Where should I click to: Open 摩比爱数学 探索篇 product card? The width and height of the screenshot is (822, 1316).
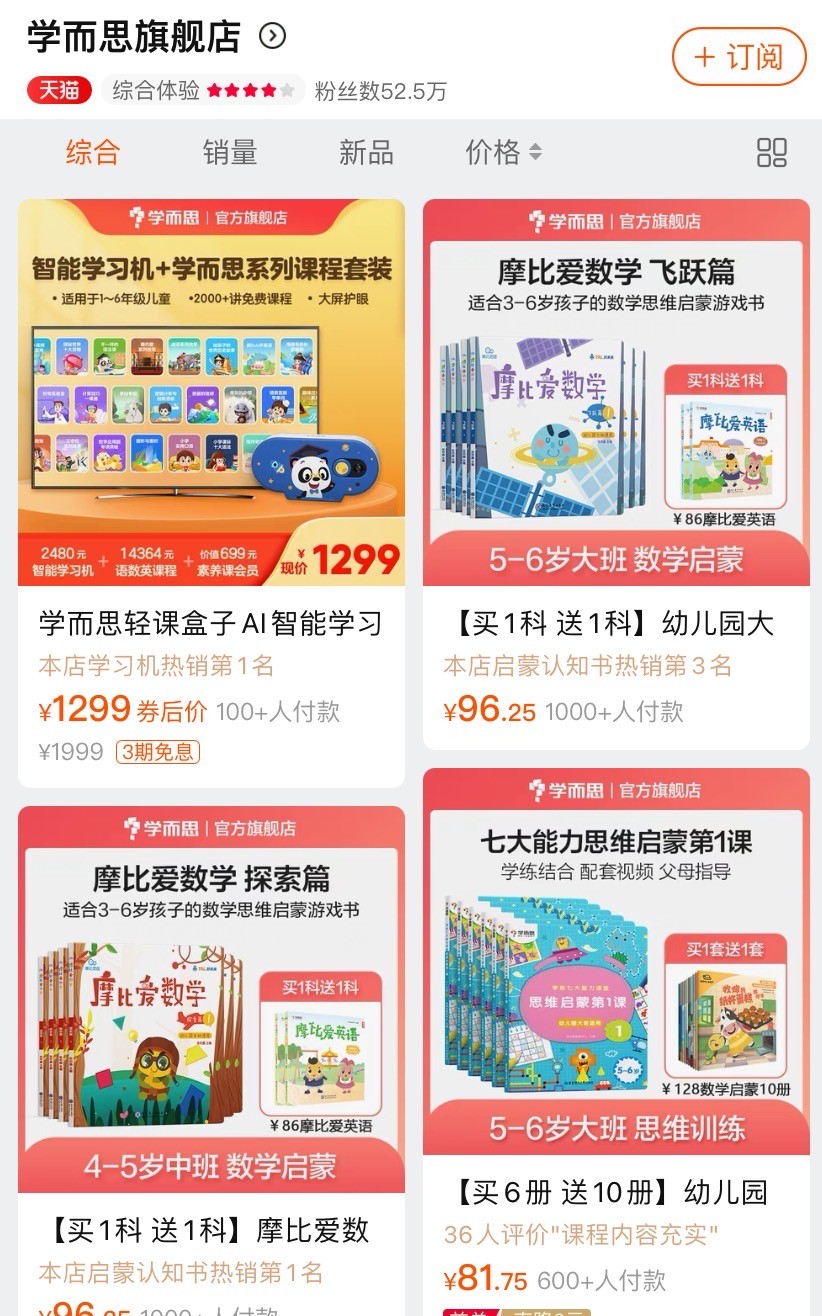(211, 1060)
